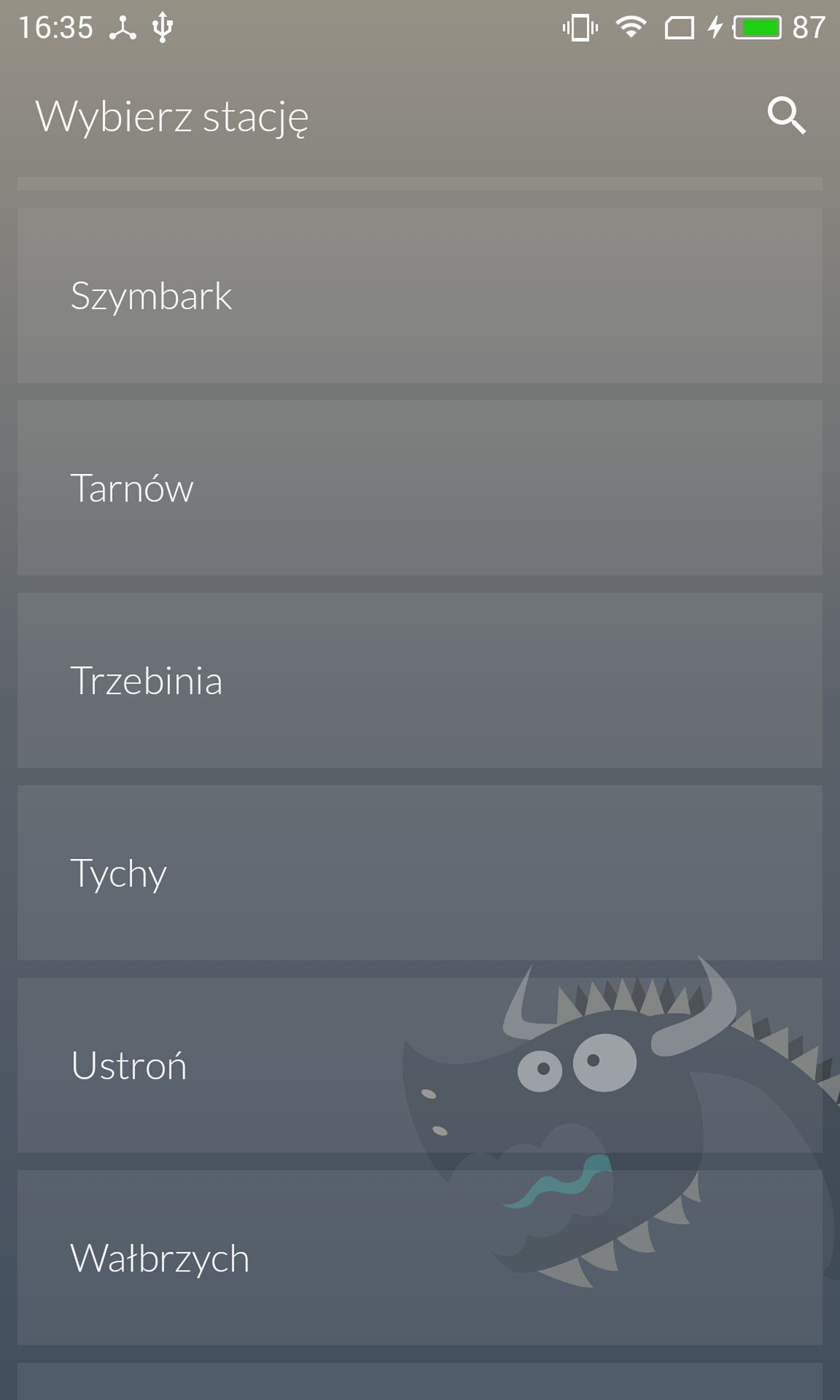Select Wałbrzych station
This screenshot has width=840, height=1400.
click(x=420, y=1258)
